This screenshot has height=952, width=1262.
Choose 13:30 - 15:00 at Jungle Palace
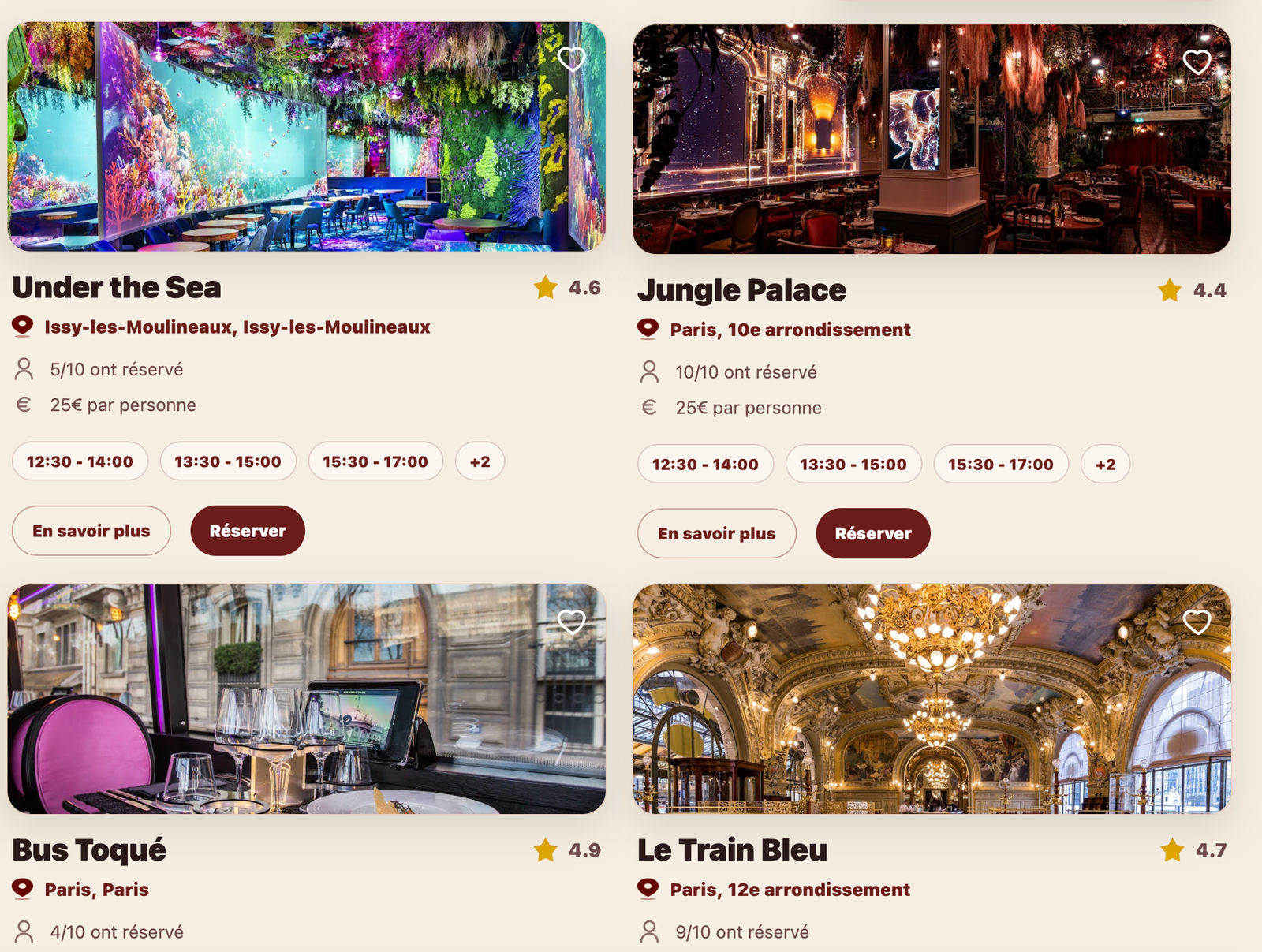coord(853,465)
